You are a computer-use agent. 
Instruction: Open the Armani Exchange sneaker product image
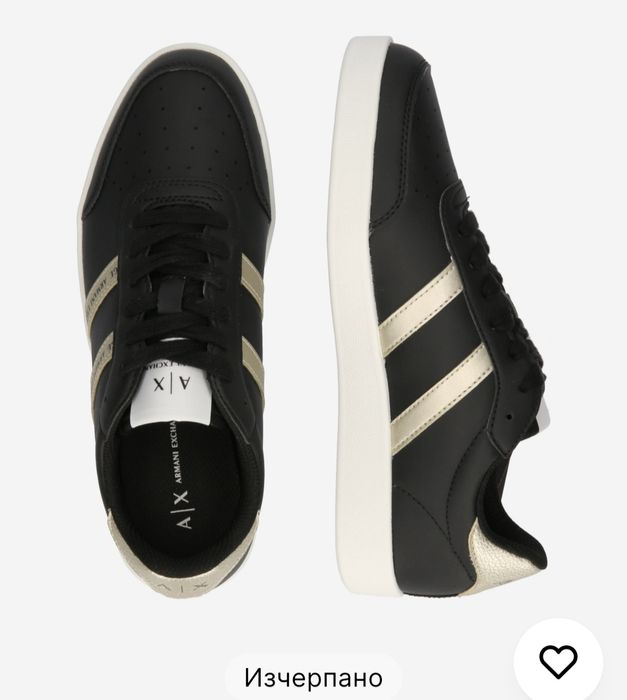[x=313, y=320]
